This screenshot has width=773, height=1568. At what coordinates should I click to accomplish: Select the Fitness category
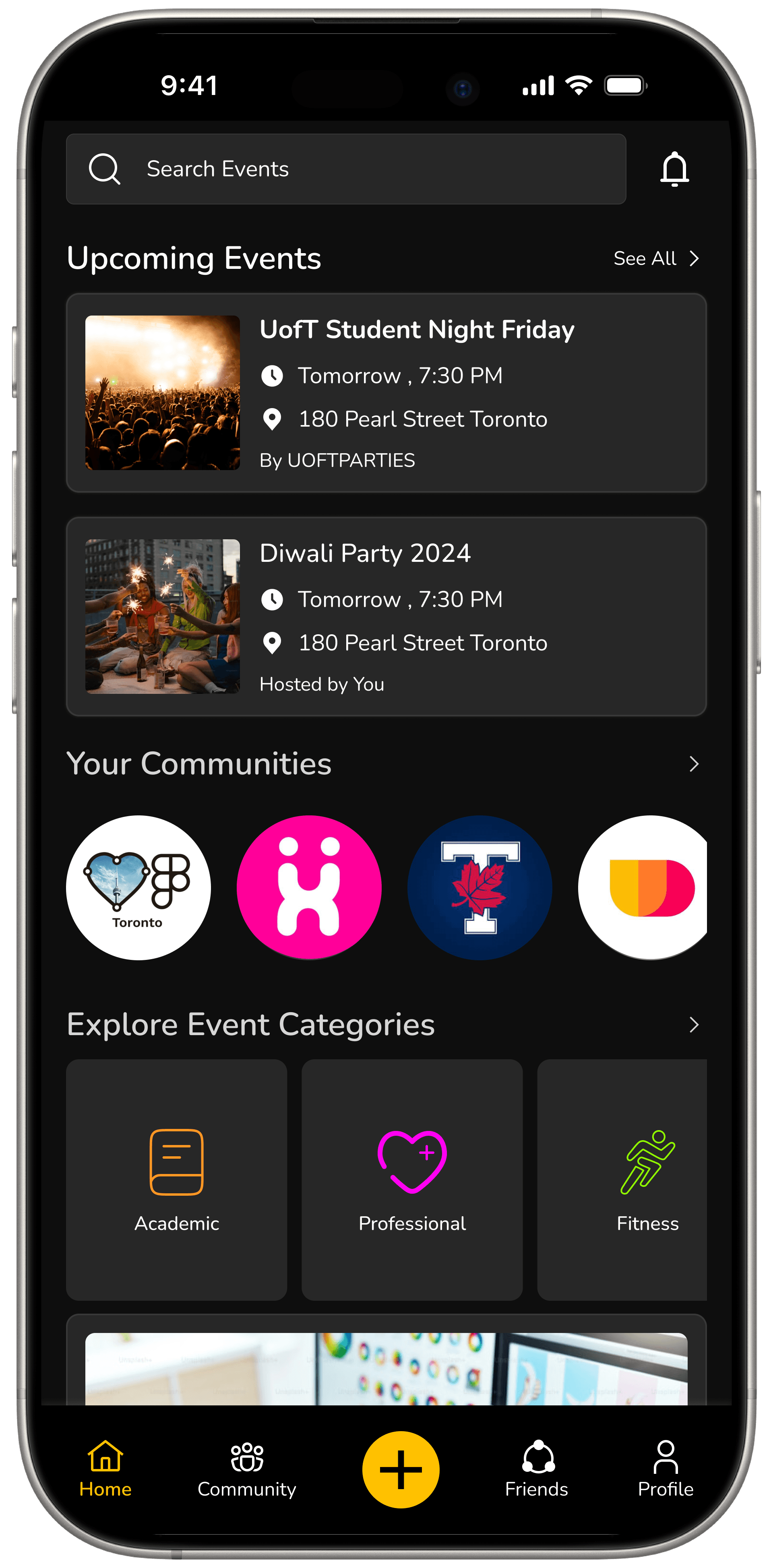[x=622, y=1180]
